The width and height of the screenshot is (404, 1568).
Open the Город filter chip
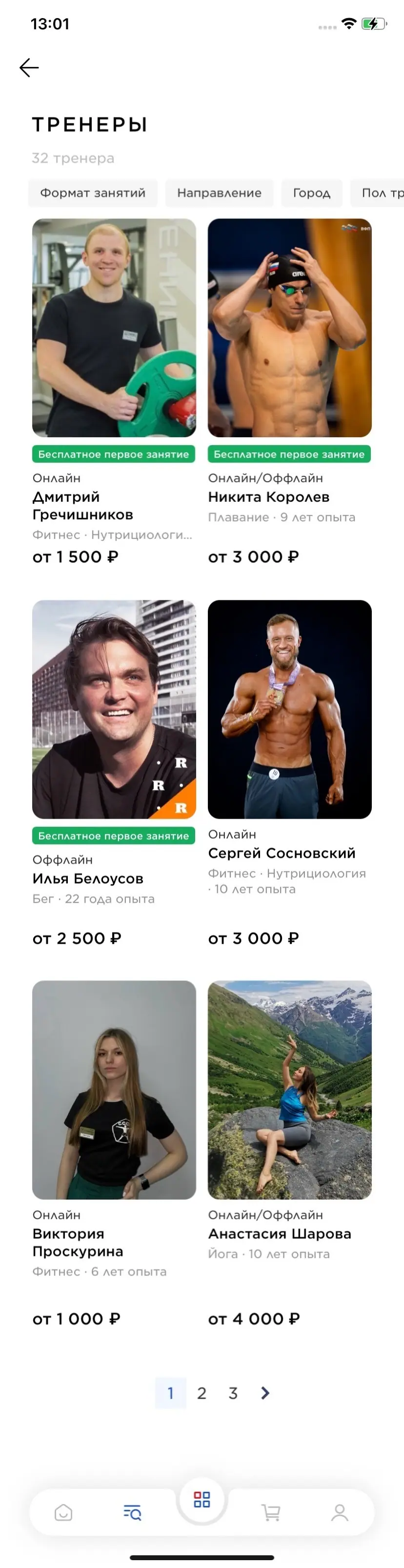(311, 193)
